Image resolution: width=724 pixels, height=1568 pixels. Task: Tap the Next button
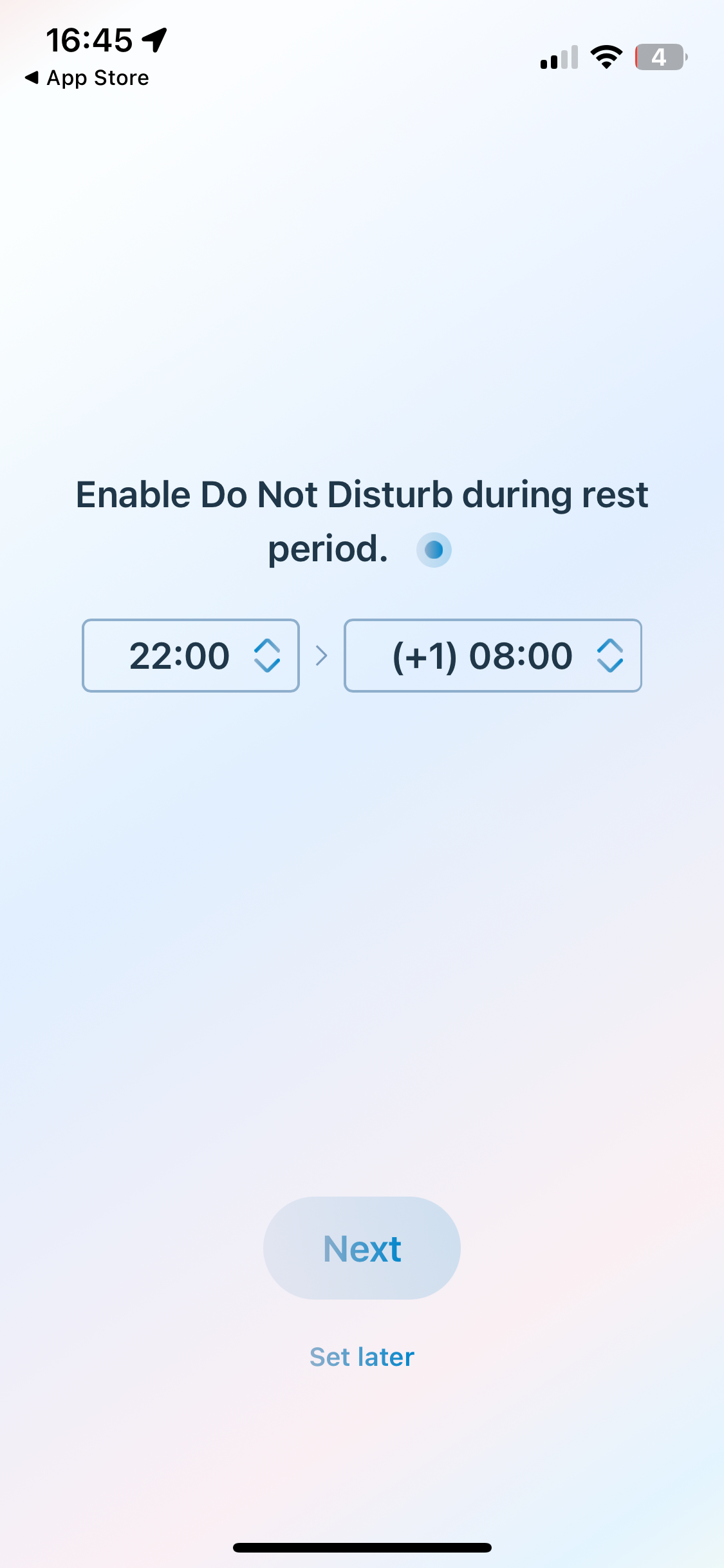tap(362, 1247)
